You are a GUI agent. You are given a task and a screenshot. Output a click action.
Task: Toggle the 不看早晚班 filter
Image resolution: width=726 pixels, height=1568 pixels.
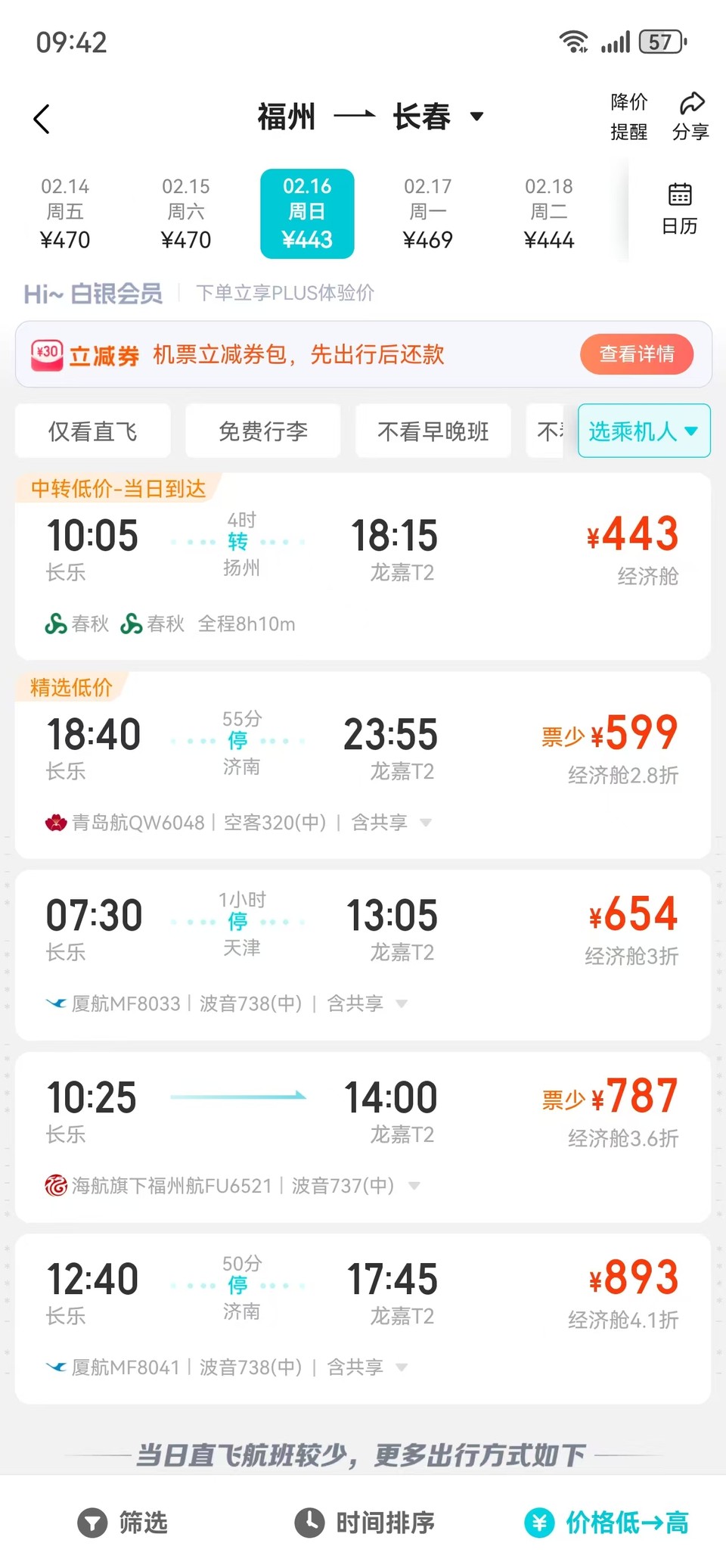pos(433,431)
